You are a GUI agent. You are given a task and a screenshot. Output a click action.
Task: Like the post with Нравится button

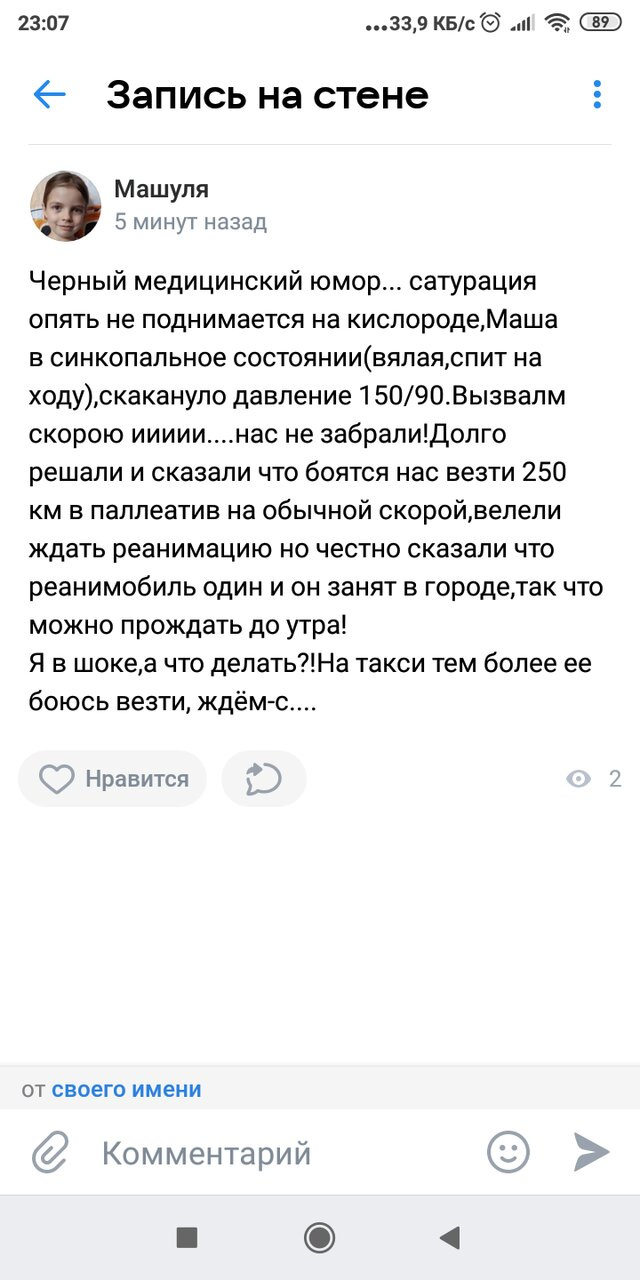pyautogui.click(x=112, y=779)
